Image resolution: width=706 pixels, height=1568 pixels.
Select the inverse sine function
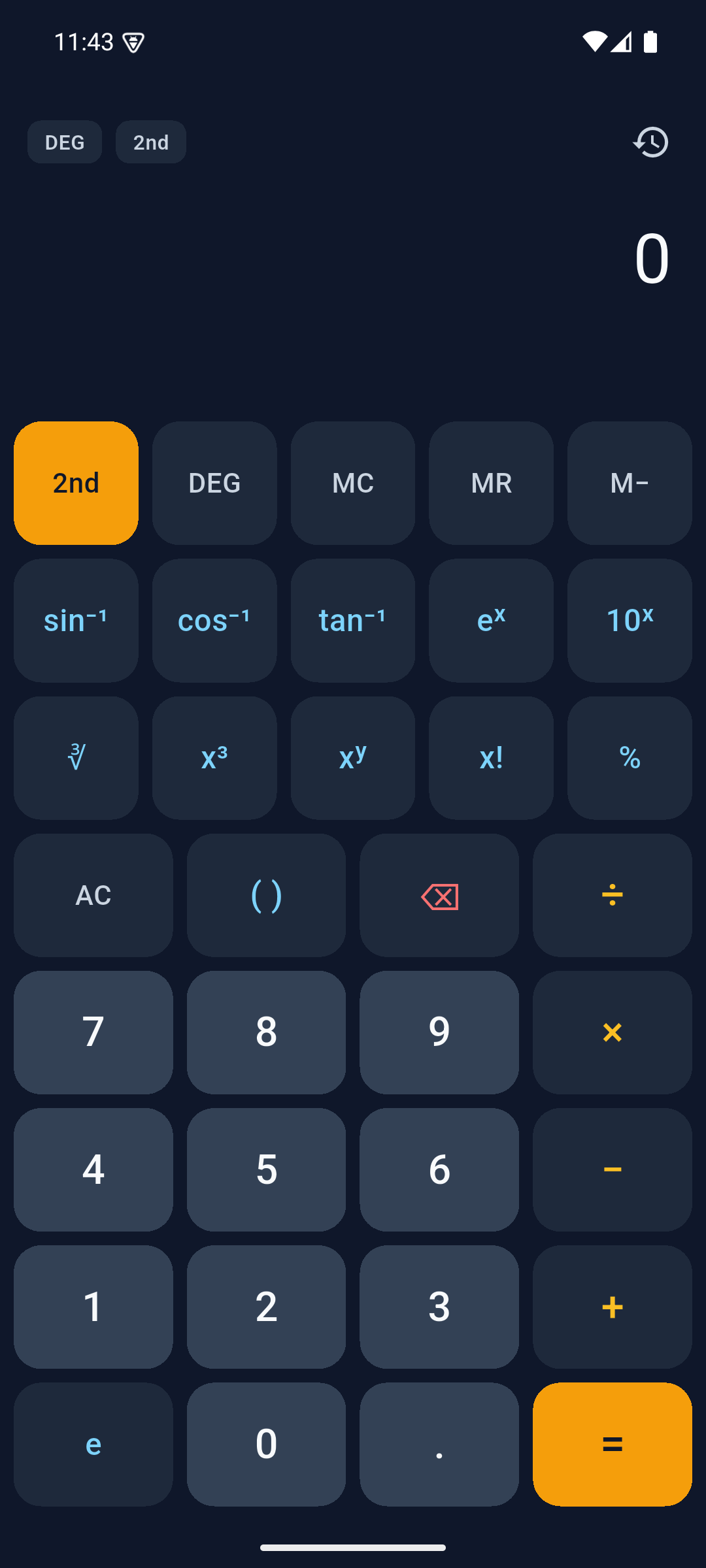coord(76,620)
